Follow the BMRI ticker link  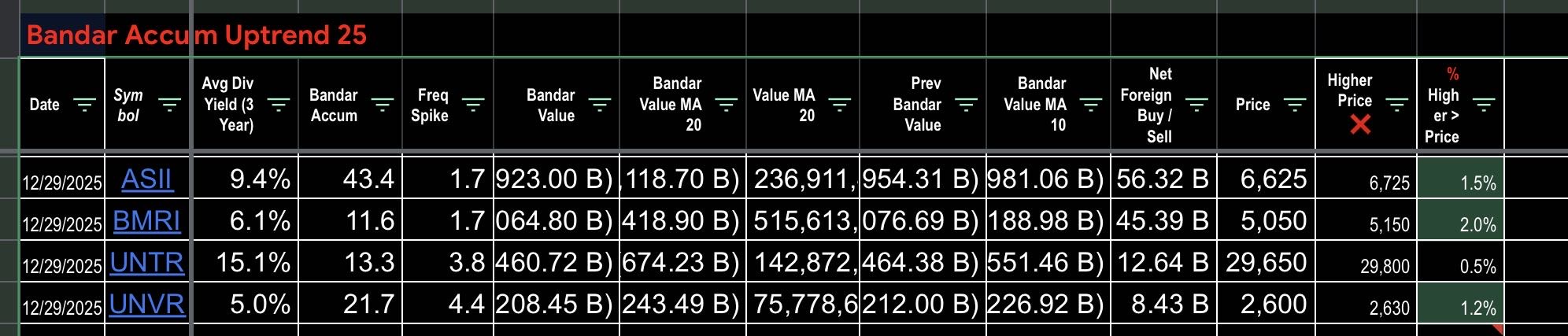[x=147, y=221]
